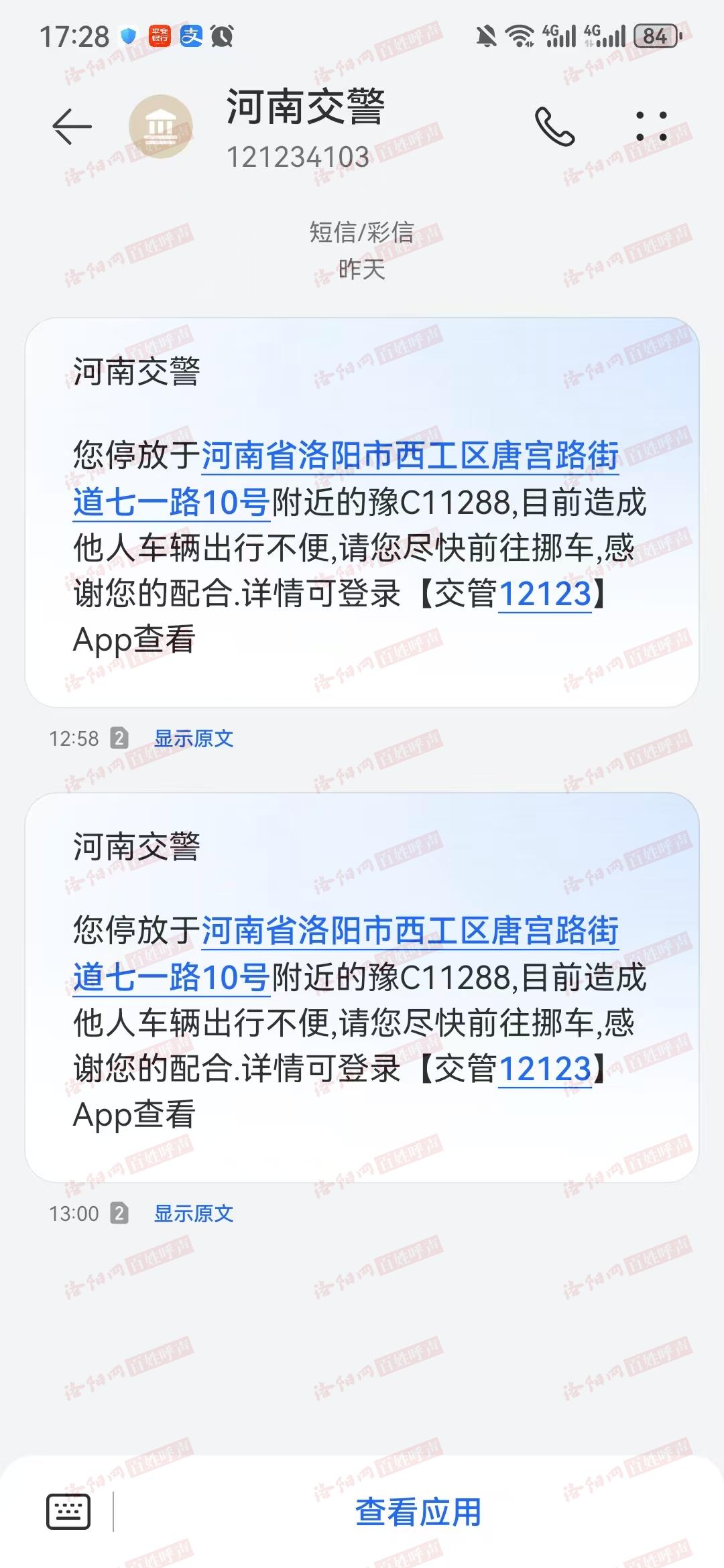Show the original text of the 12:58 message
Image resolution: width=724 pixels, height=1568 pixels.
point(194,738)
